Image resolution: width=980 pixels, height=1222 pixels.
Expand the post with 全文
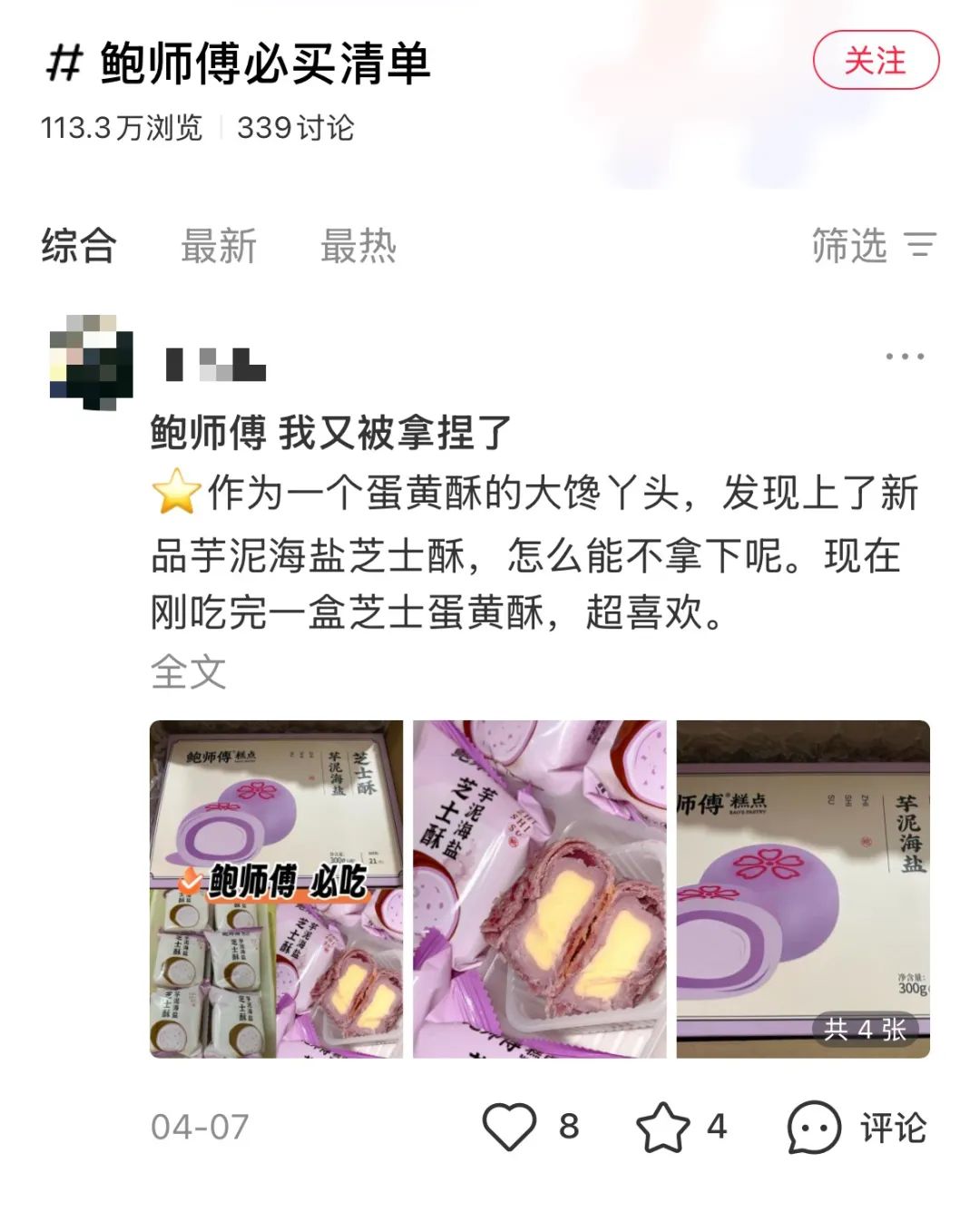coord(188,672)
